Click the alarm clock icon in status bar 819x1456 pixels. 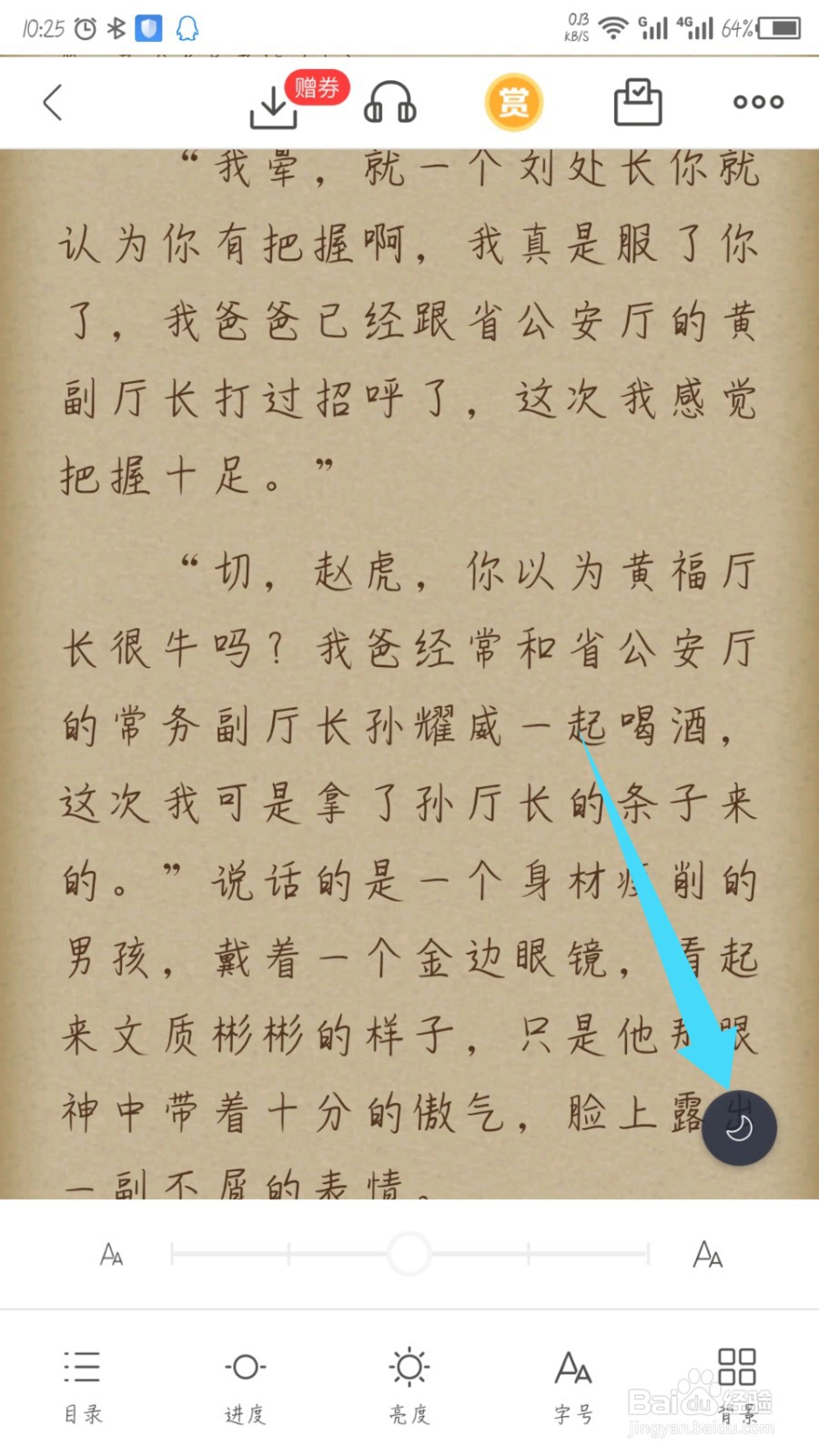click(84, 27)
